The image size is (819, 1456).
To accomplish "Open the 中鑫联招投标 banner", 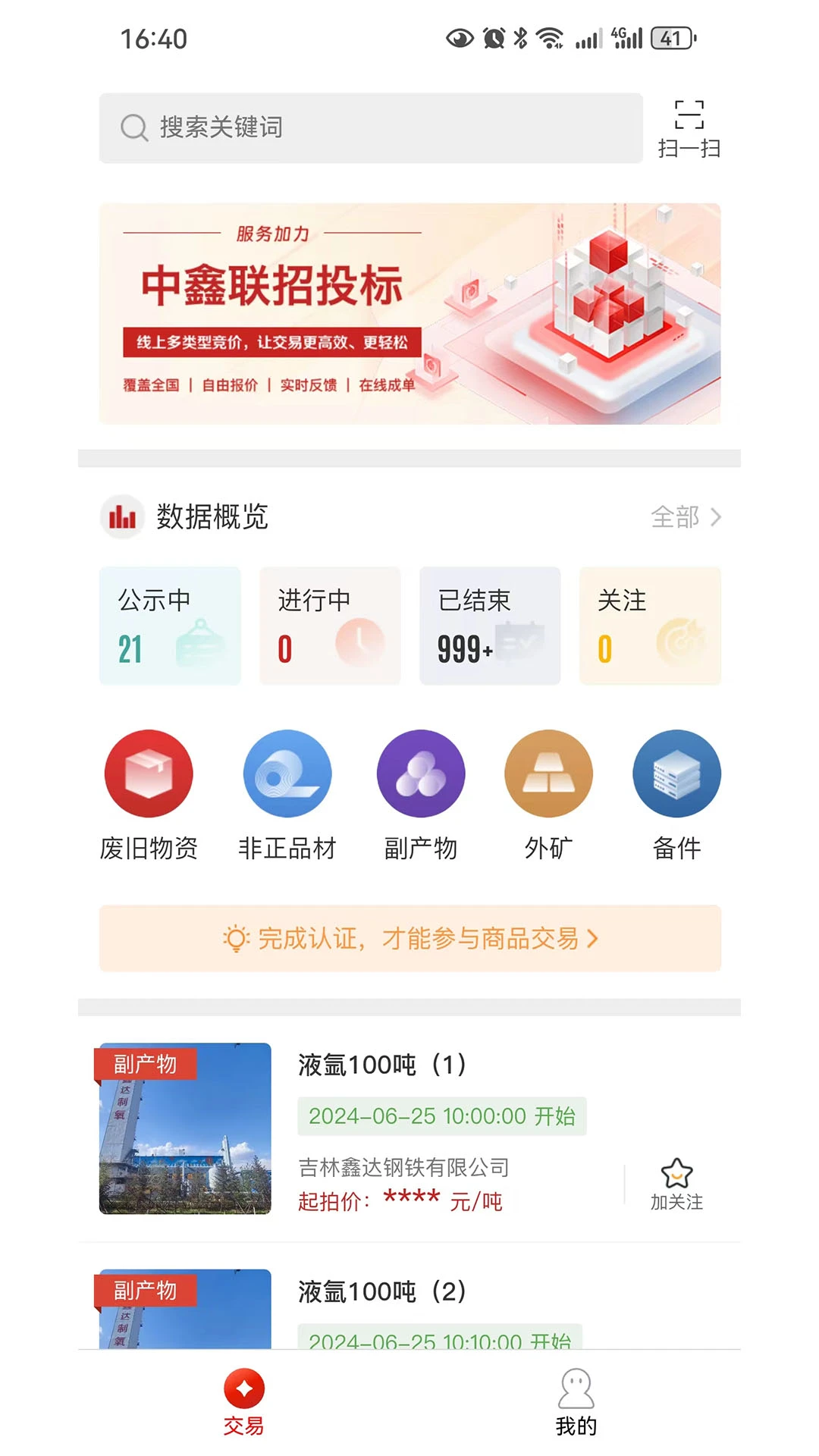I will point(409,313).
